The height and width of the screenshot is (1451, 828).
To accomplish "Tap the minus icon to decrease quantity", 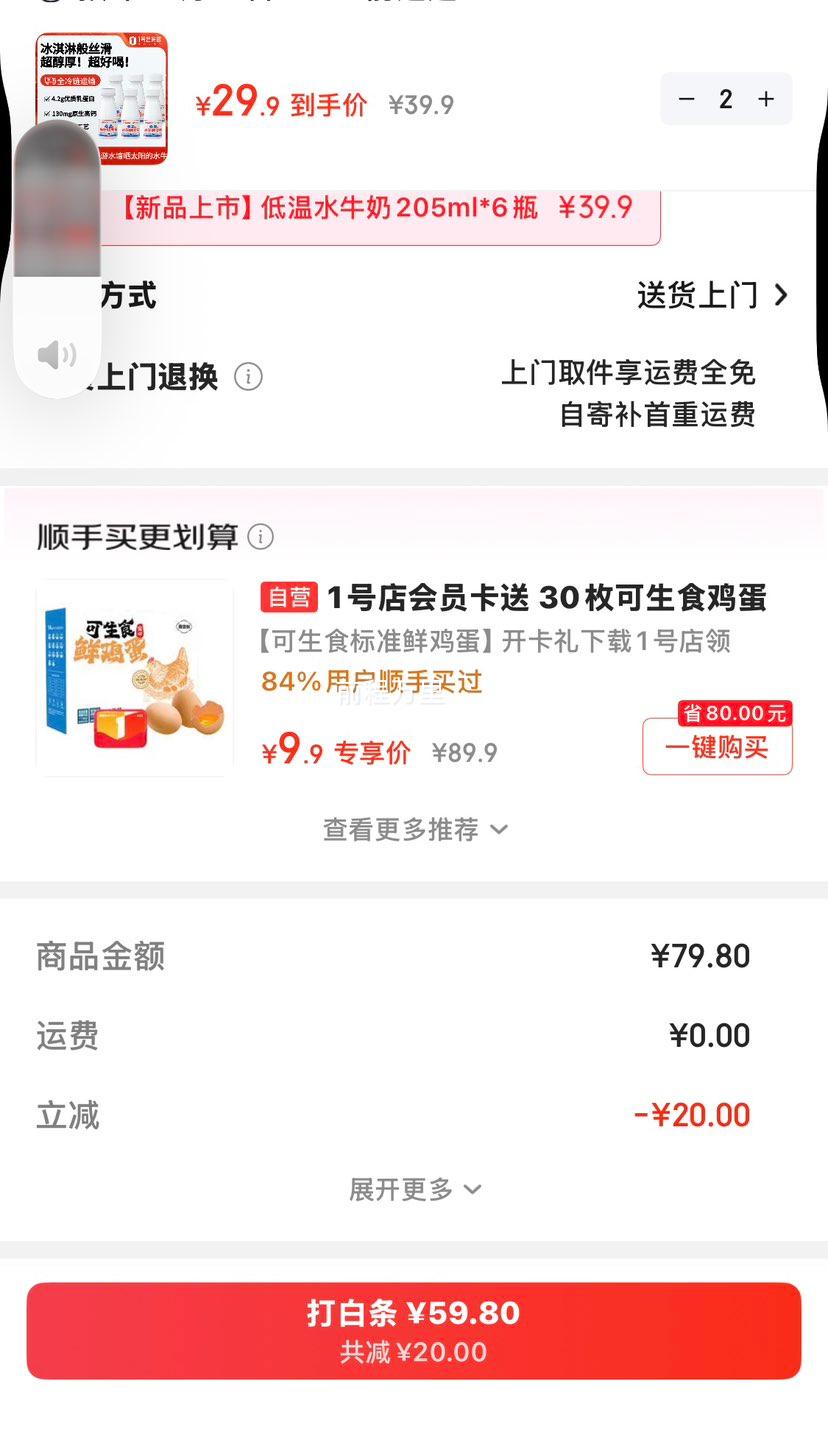I will 686,98.
